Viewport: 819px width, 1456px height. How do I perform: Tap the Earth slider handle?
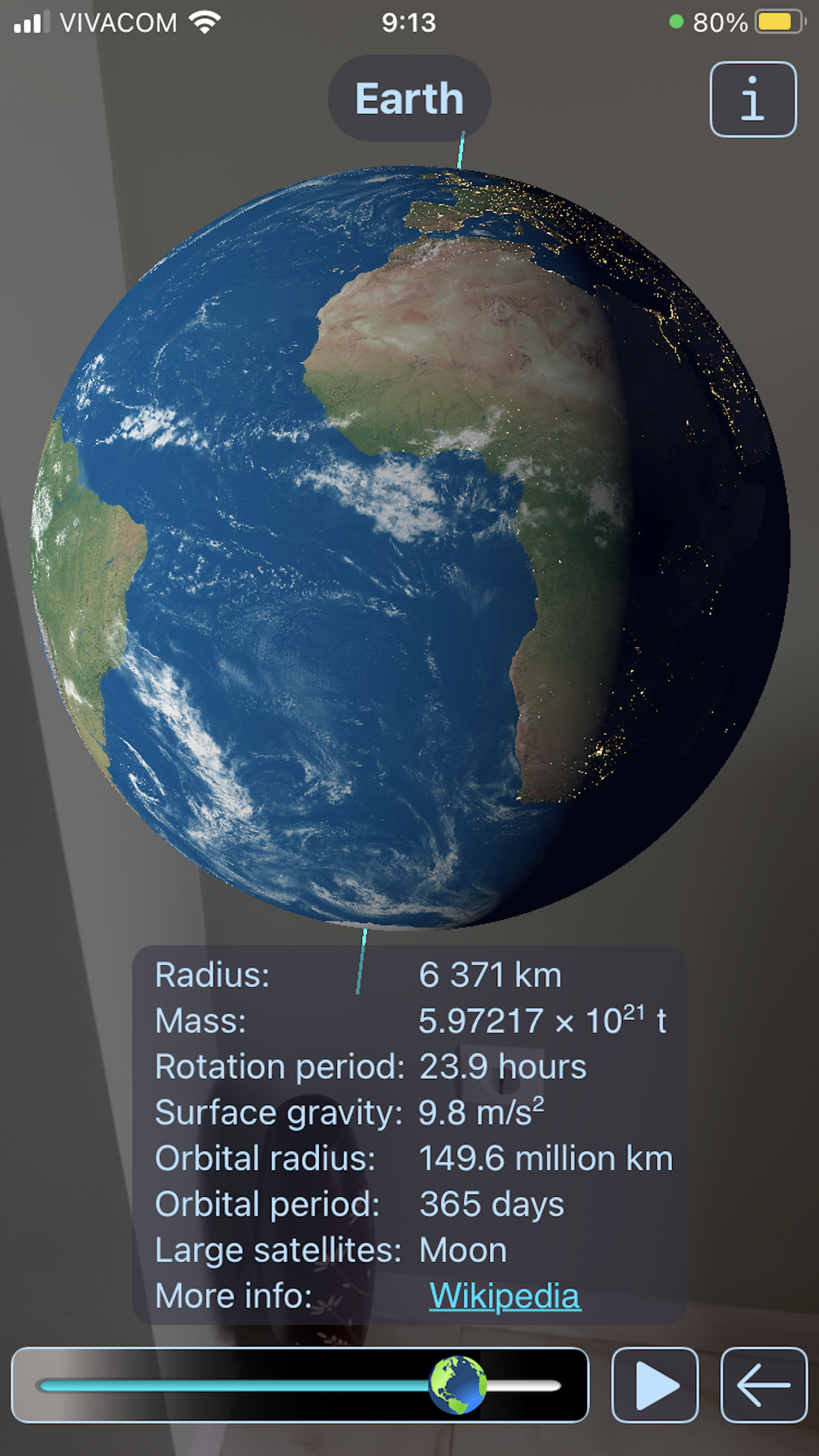[458, 1385]
